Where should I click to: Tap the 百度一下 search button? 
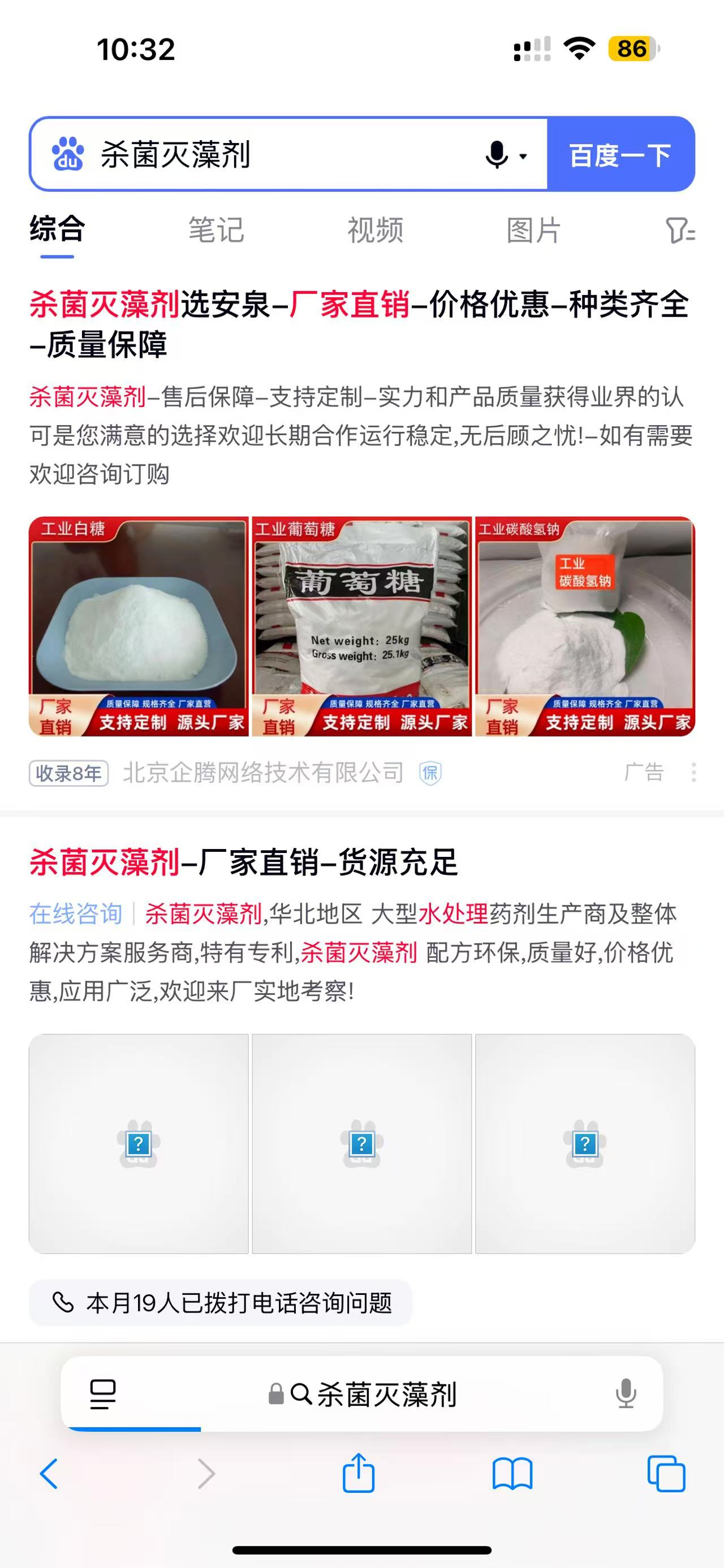point(620,155)
